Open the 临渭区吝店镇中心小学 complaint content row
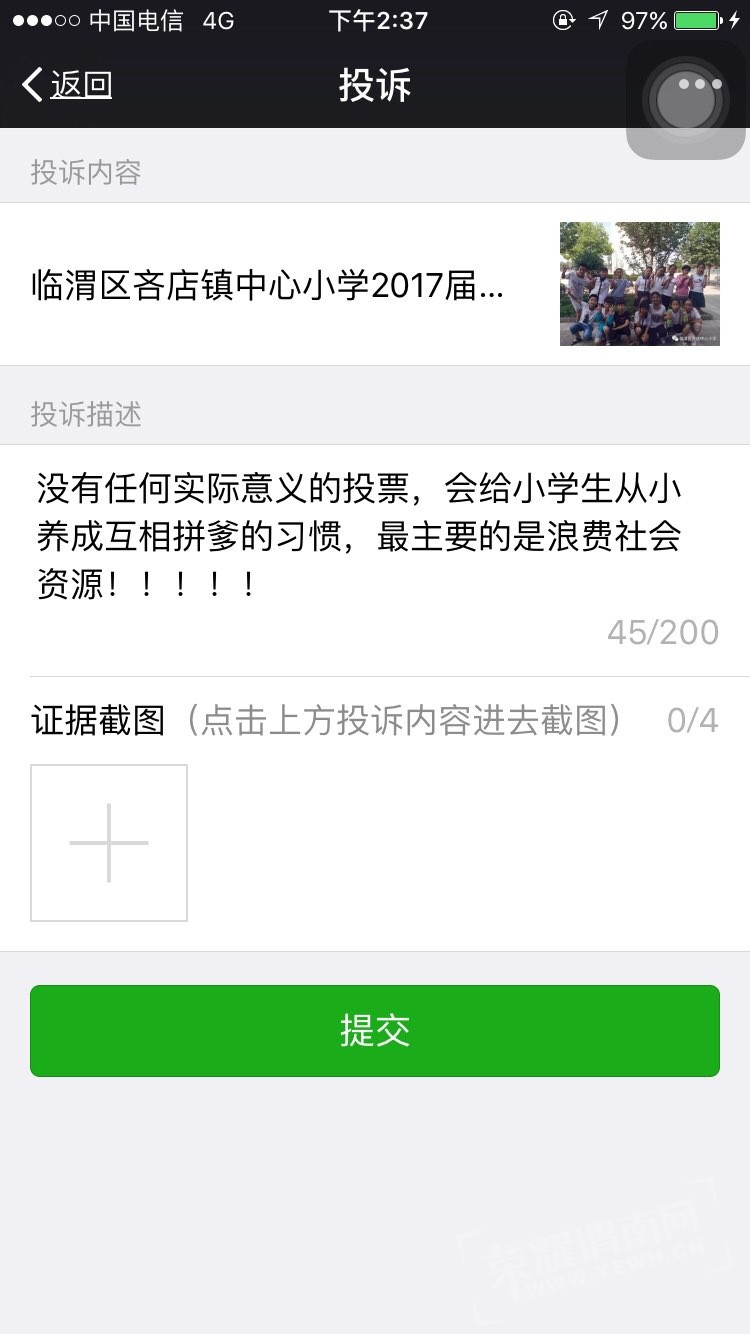 [x=375, y=284]
